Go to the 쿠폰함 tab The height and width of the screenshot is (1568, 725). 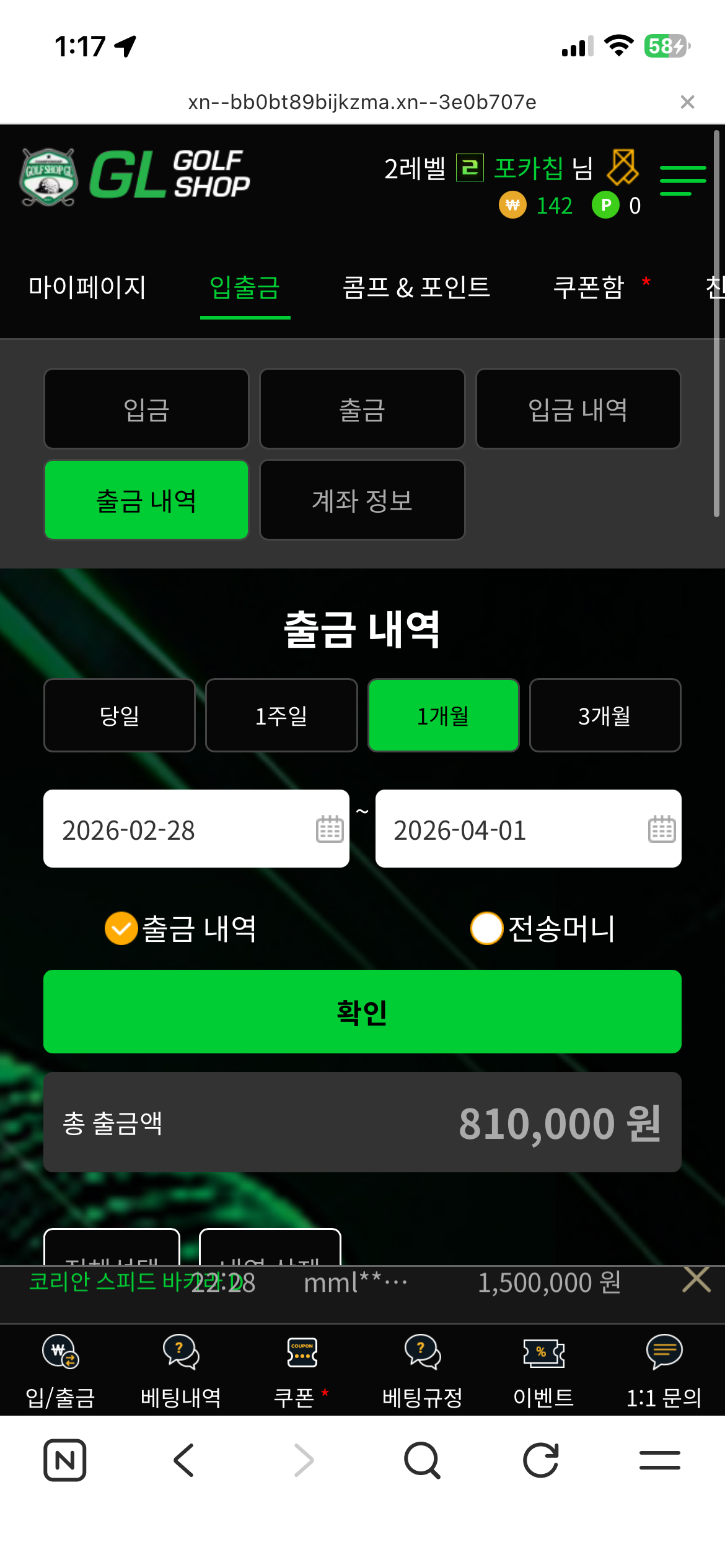pyautogui.click(x=589, y=287)
